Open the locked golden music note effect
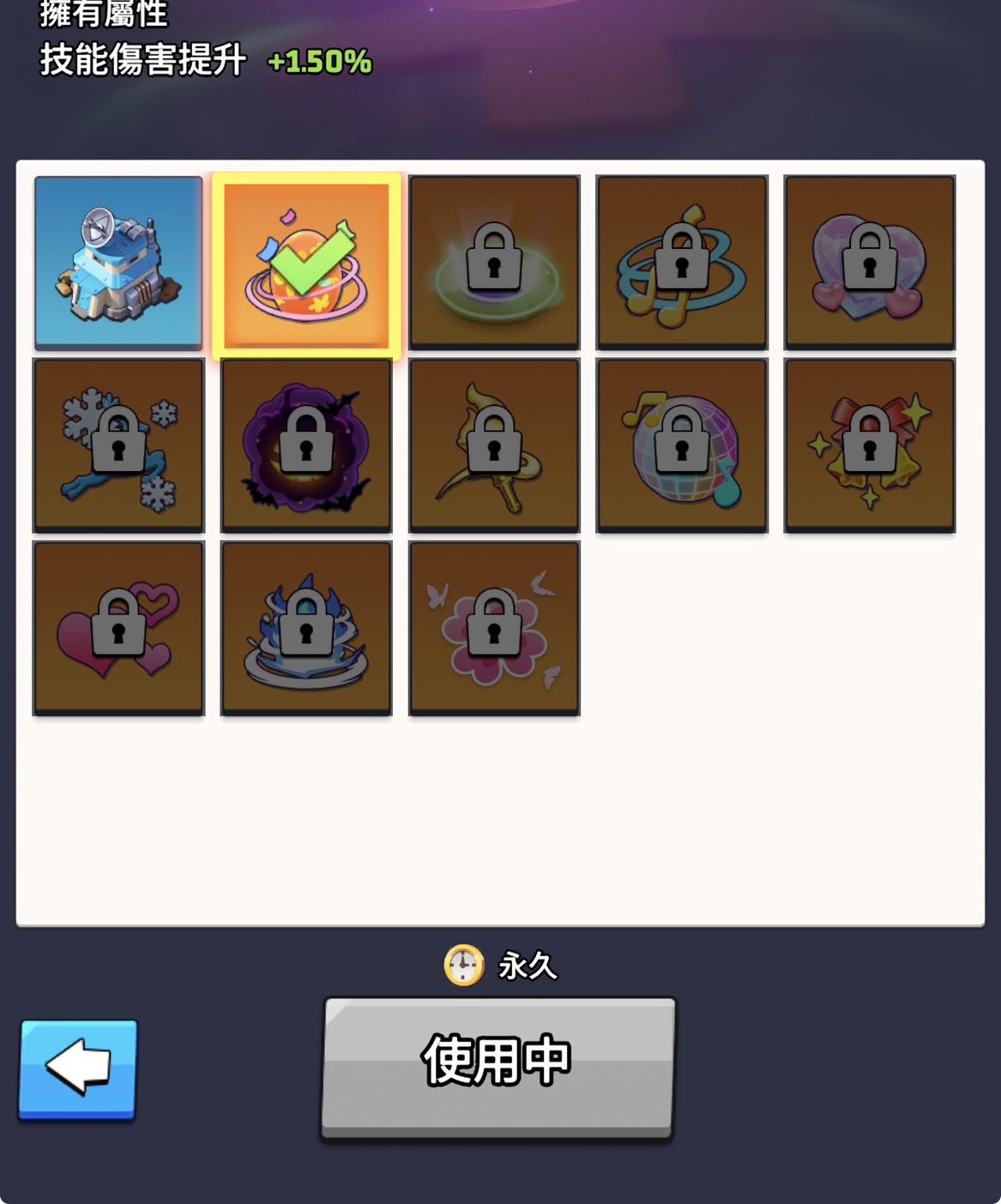 coord(682,263)
